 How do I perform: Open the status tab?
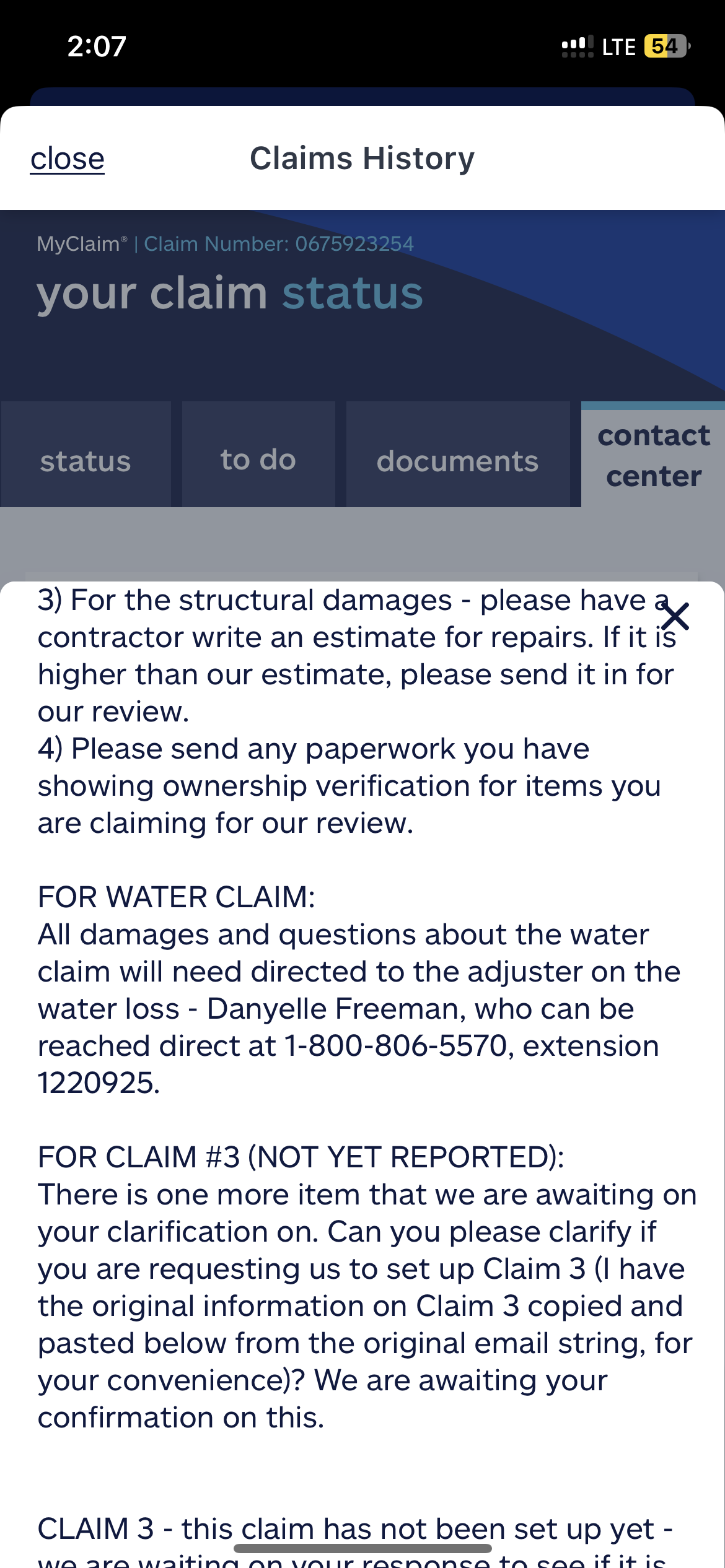pyautogui.click(x=85, y=460)
